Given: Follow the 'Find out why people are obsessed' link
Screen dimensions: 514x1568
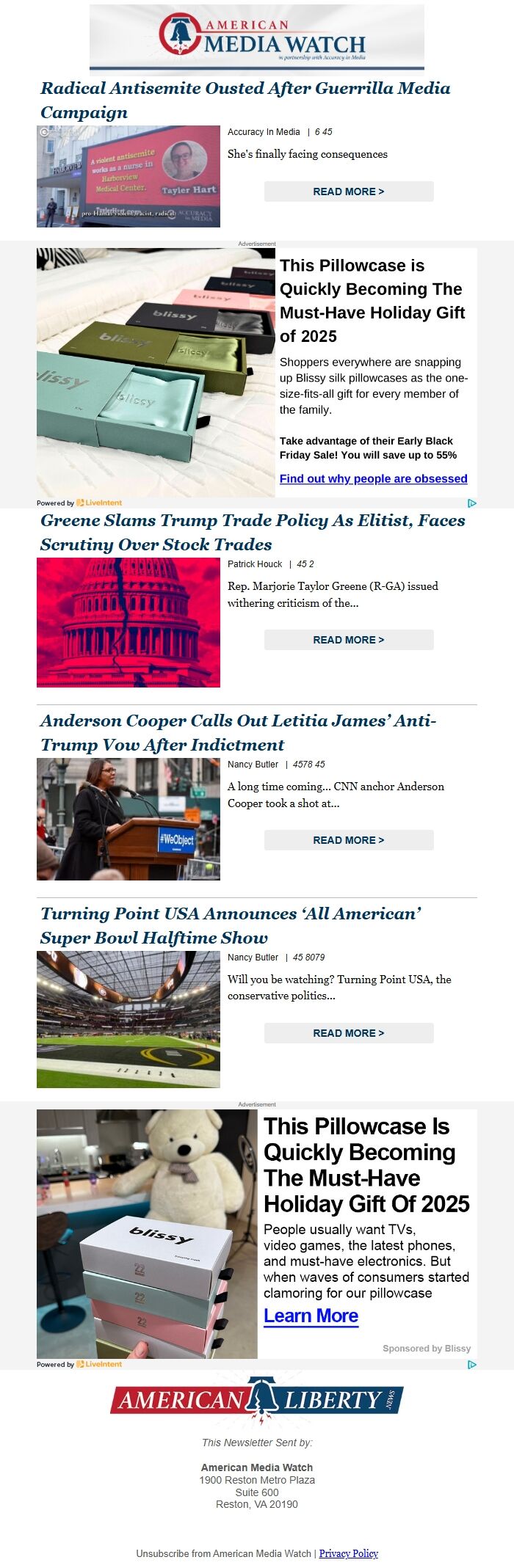Looking at the screenshot, I should (373, 478).
